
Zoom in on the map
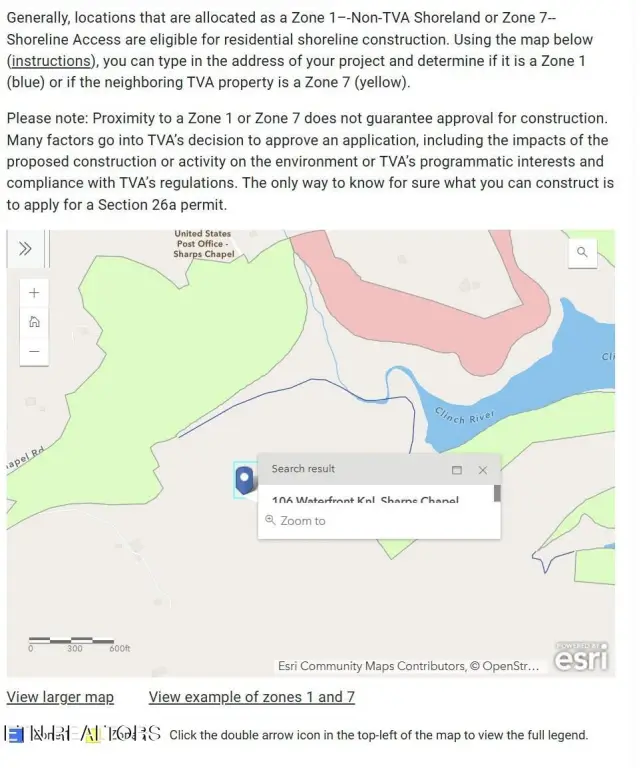(34, 293)
